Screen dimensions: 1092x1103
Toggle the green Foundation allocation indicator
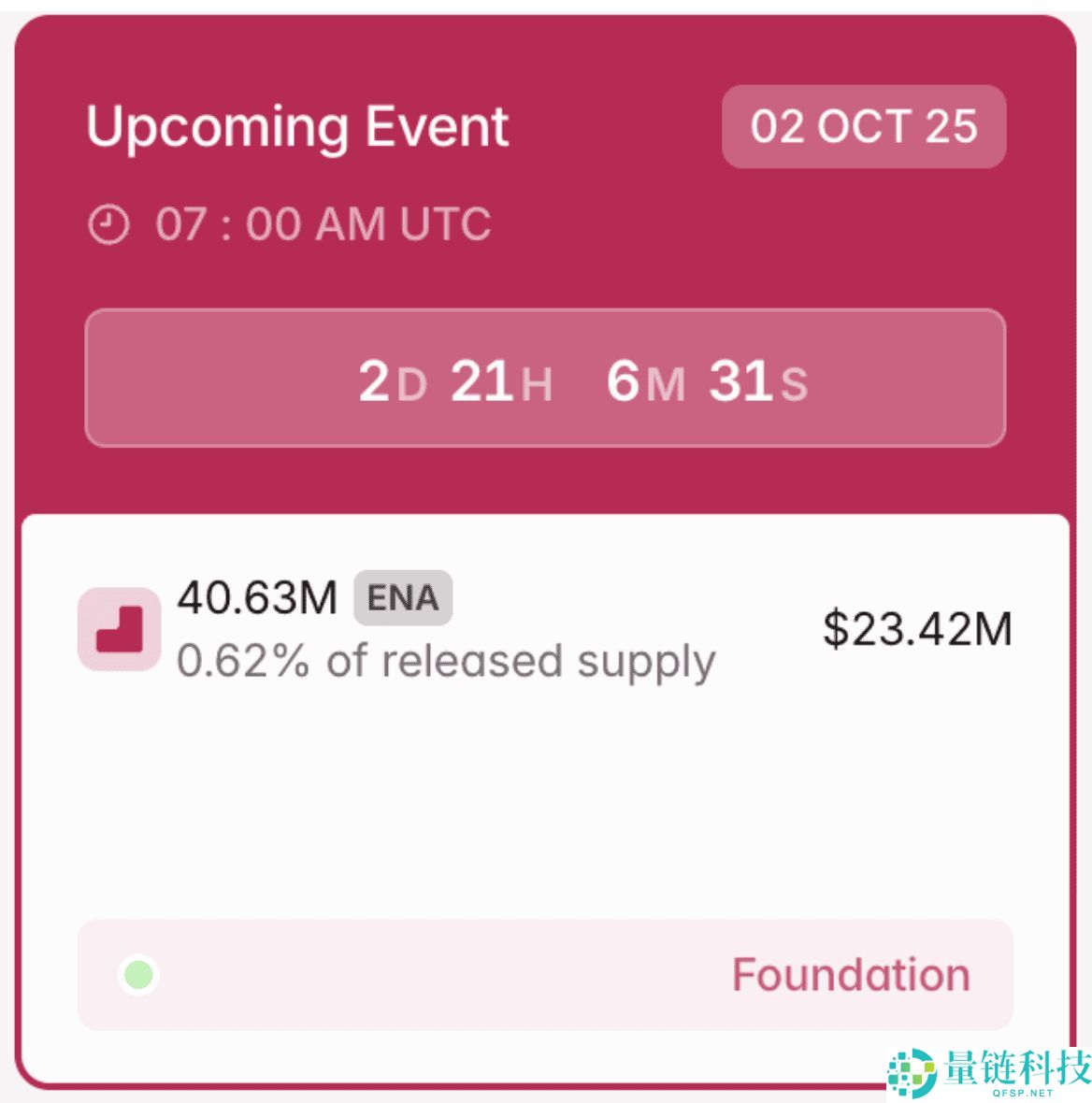click(138, 974)
